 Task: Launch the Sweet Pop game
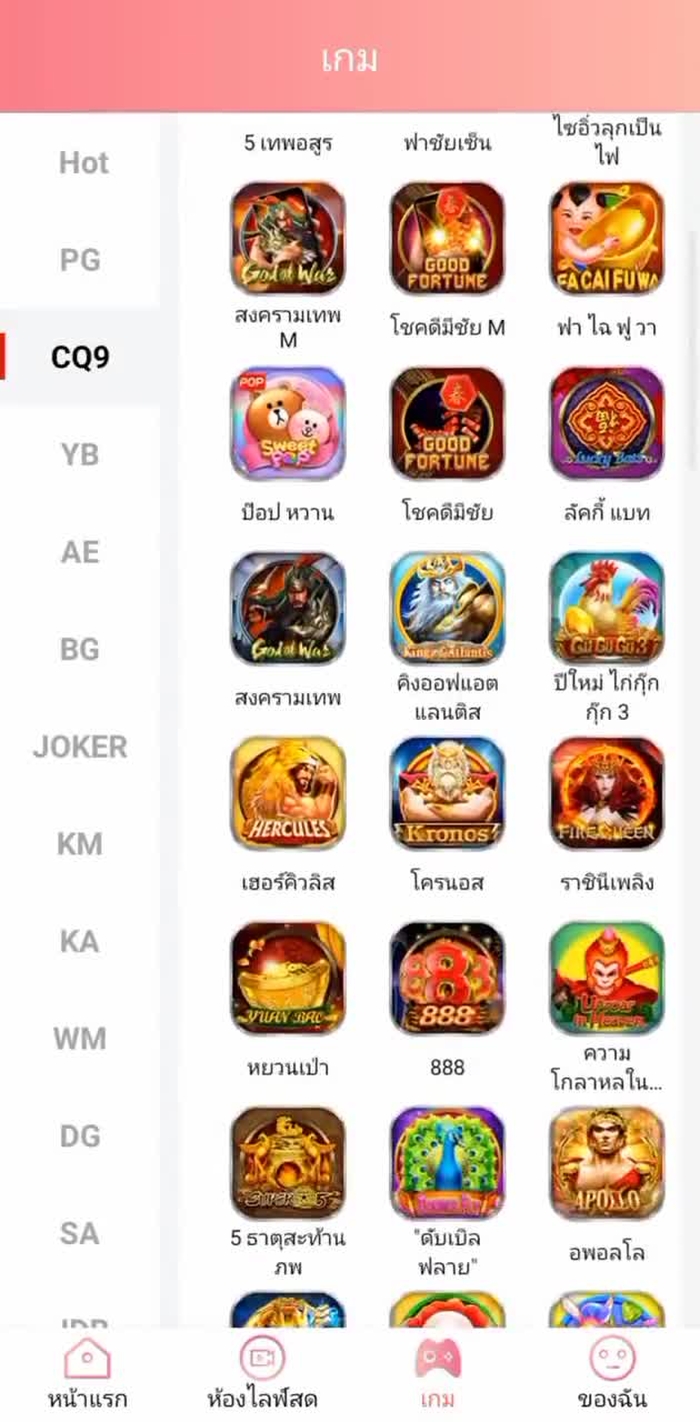pos(288,424)
